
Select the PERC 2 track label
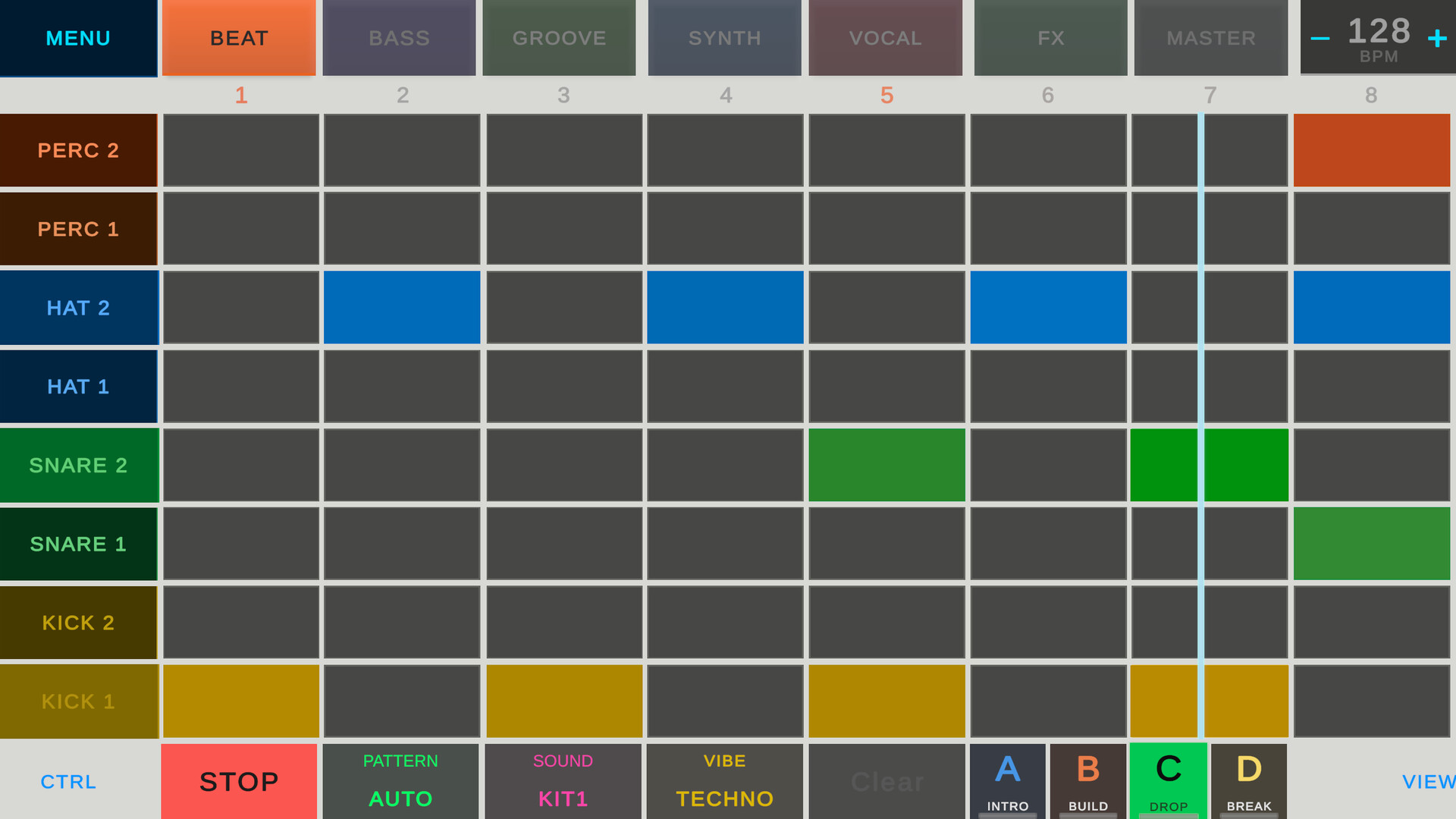(78, 150)
